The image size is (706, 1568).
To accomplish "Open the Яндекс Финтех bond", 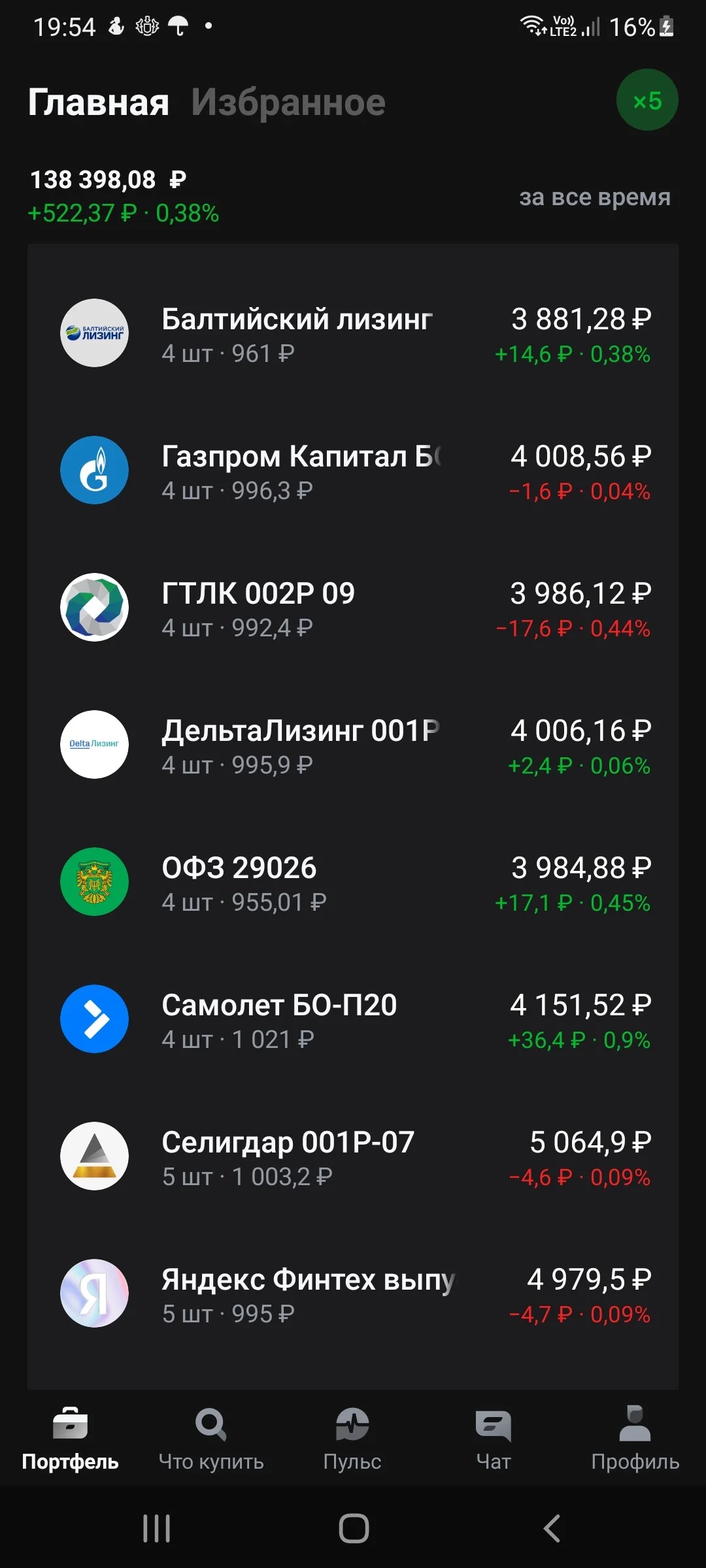I will tap(353, 1294).
